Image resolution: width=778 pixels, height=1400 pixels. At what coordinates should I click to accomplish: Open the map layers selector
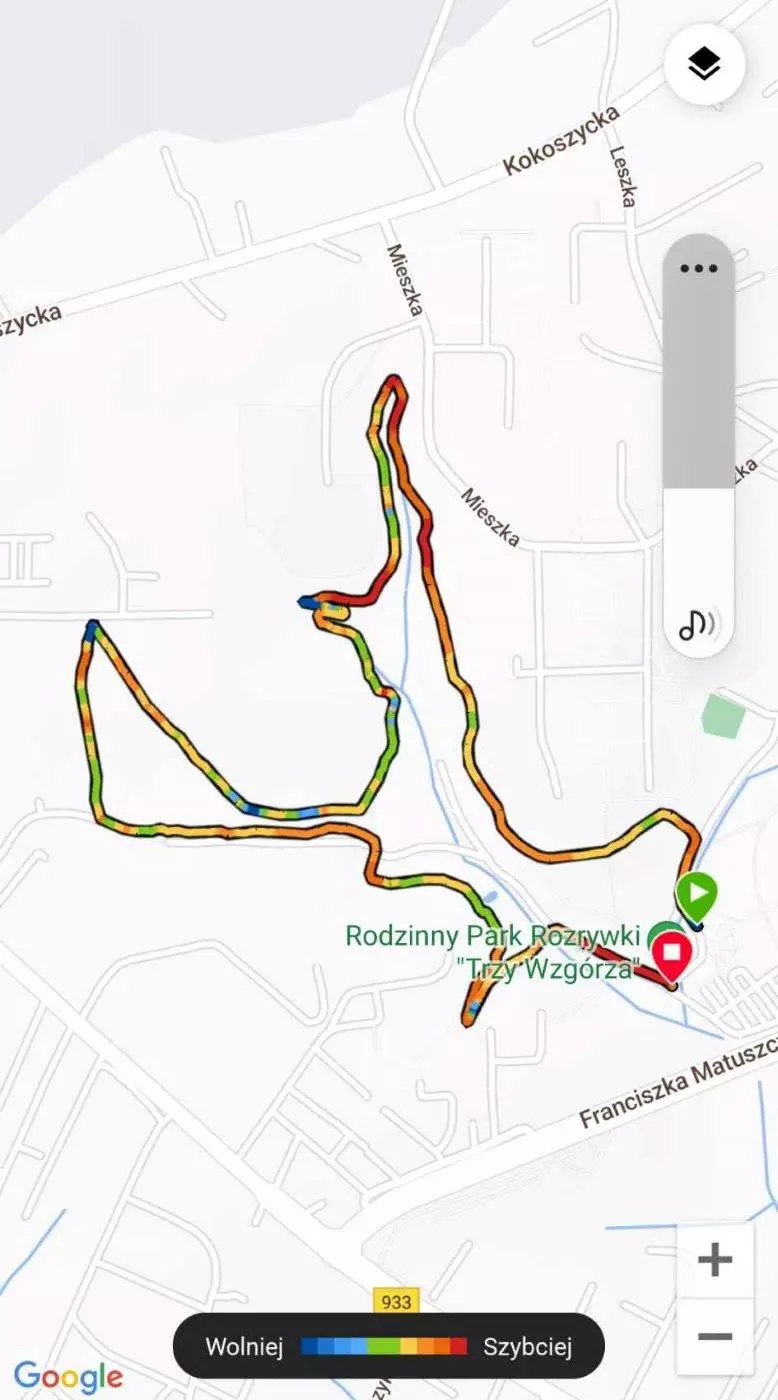pos(704,64)
